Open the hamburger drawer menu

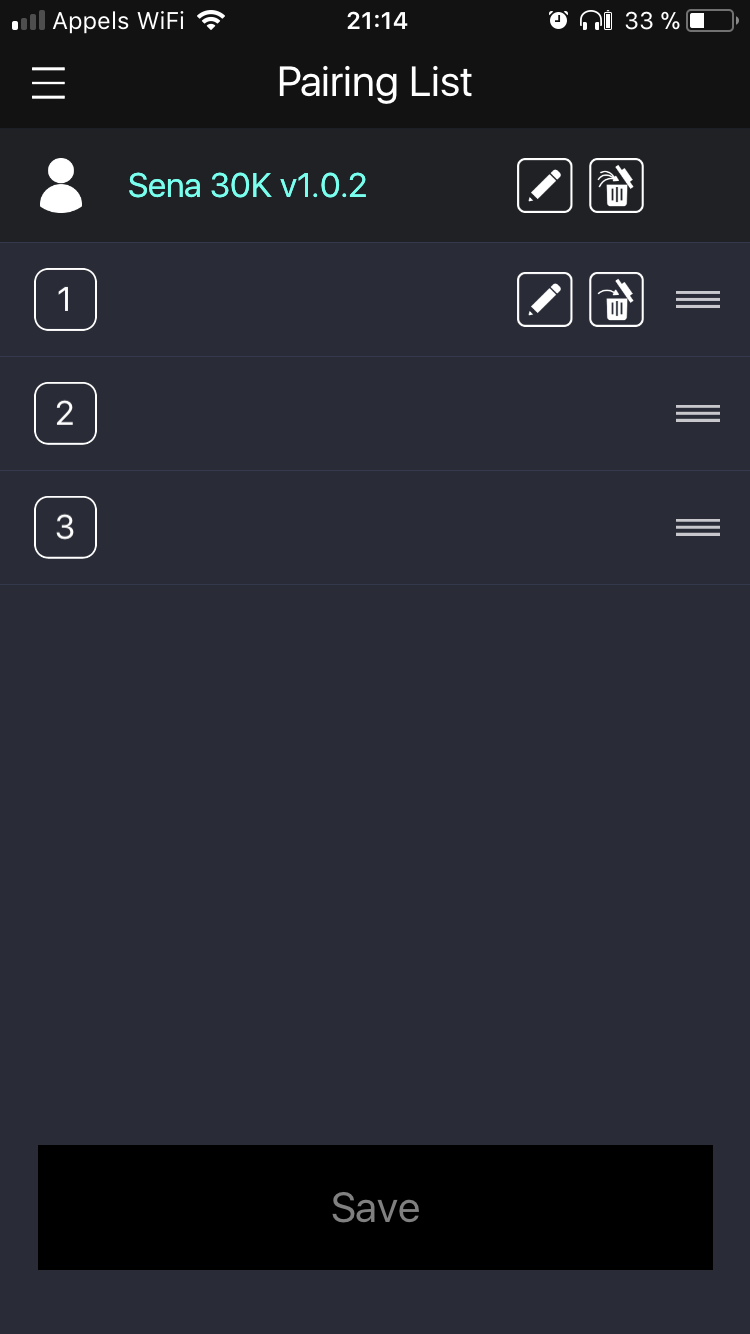[x=48, y=83]
